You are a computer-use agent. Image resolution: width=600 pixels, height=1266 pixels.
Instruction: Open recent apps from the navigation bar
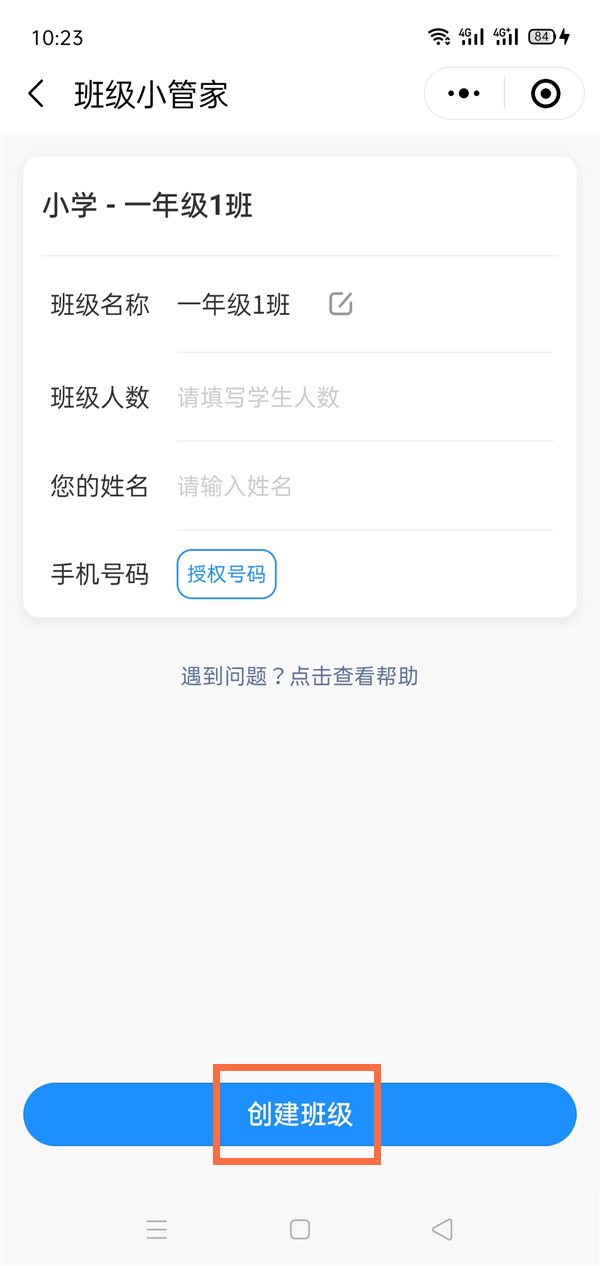point(156,1229)
